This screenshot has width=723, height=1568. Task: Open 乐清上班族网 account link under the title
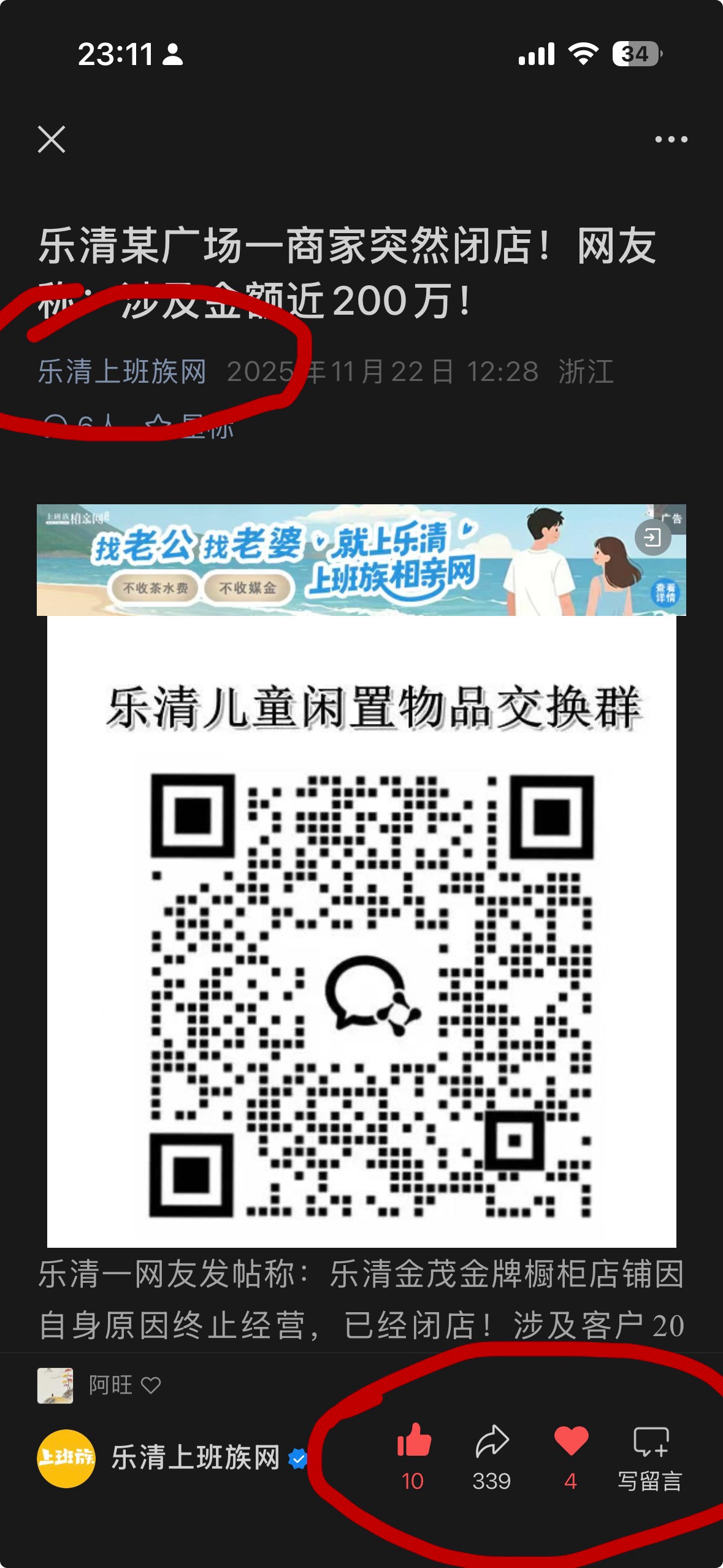coord(122,372)
